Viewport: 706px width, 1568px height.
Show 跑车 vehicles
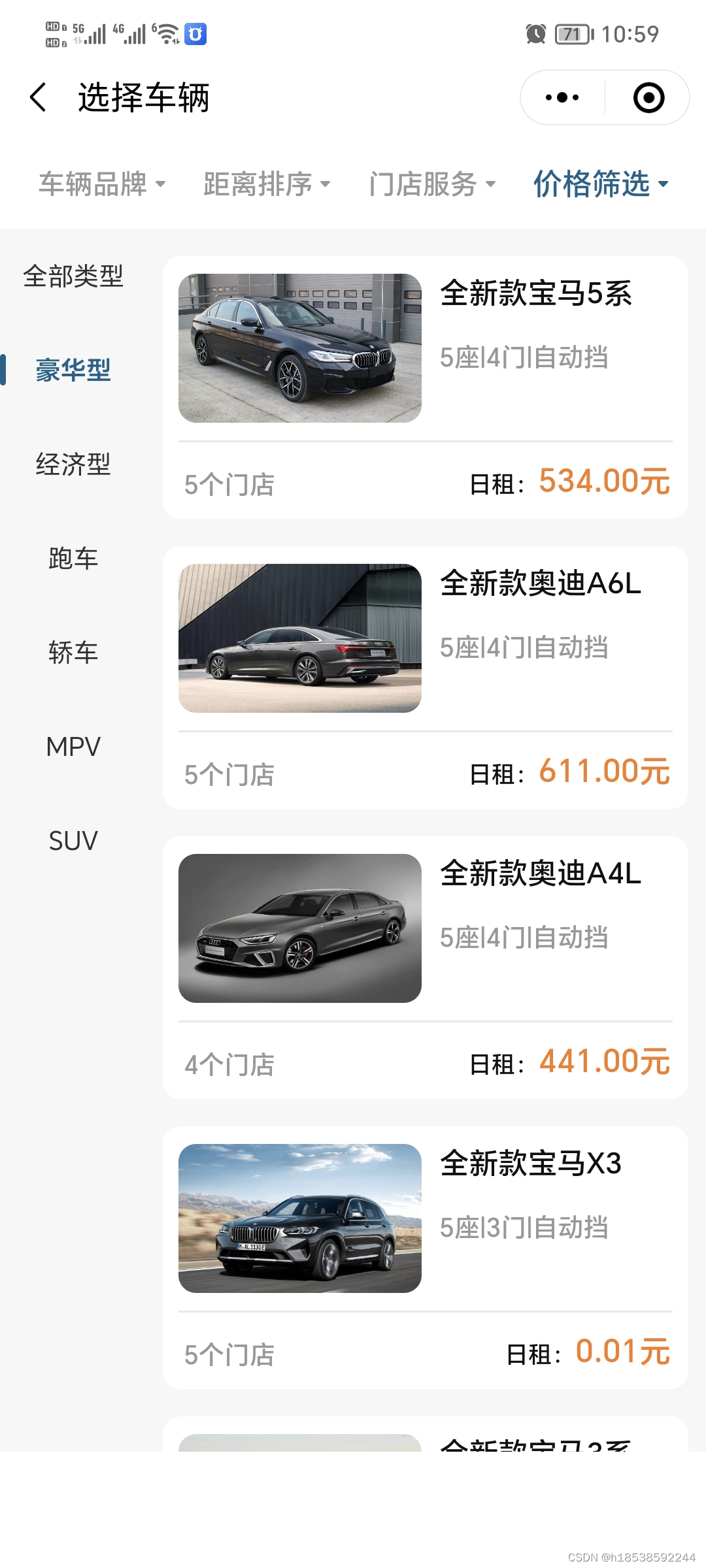pyautogui.click(x=73, y=559)
